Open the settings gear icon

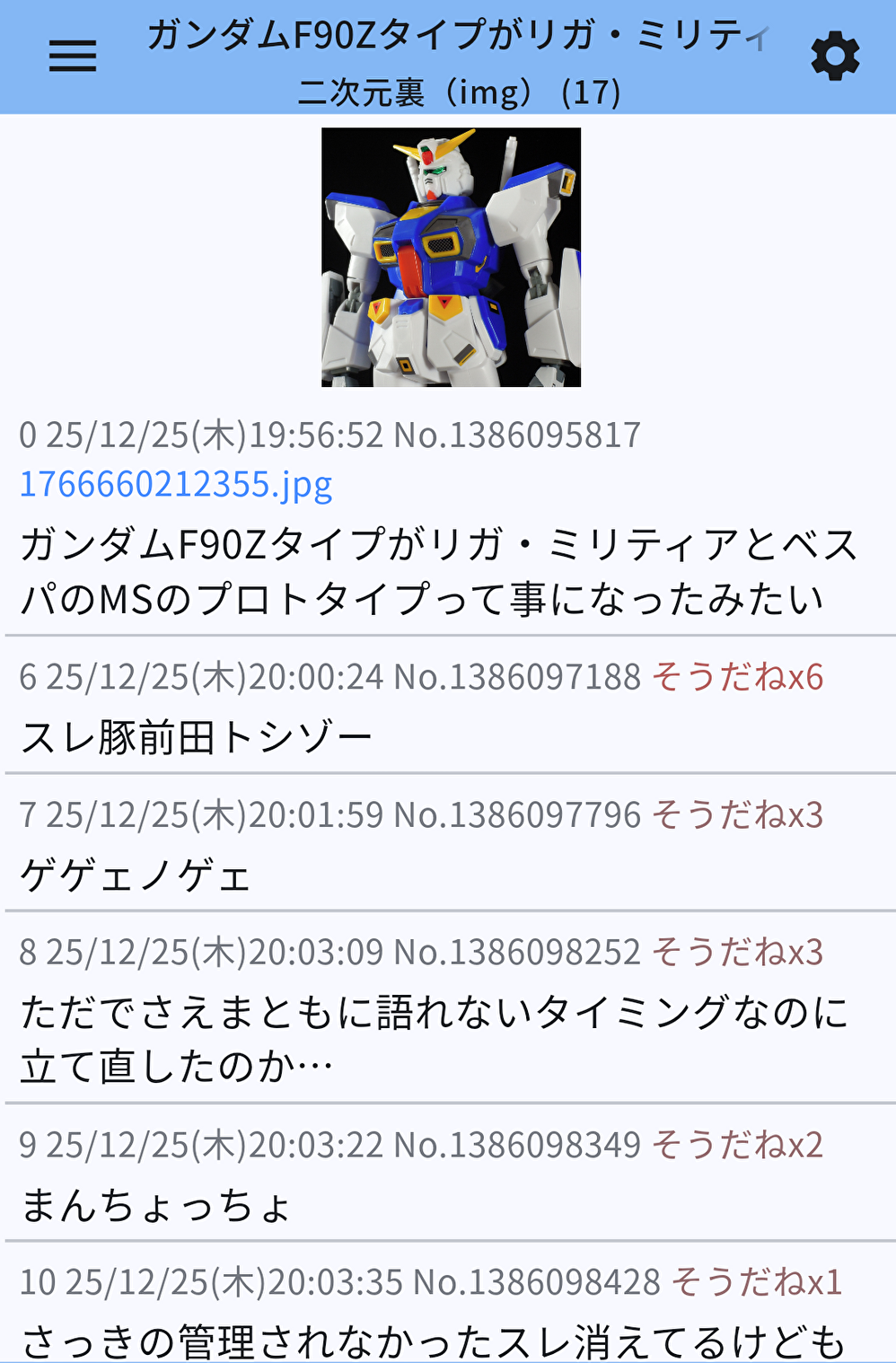pos(835,57)
